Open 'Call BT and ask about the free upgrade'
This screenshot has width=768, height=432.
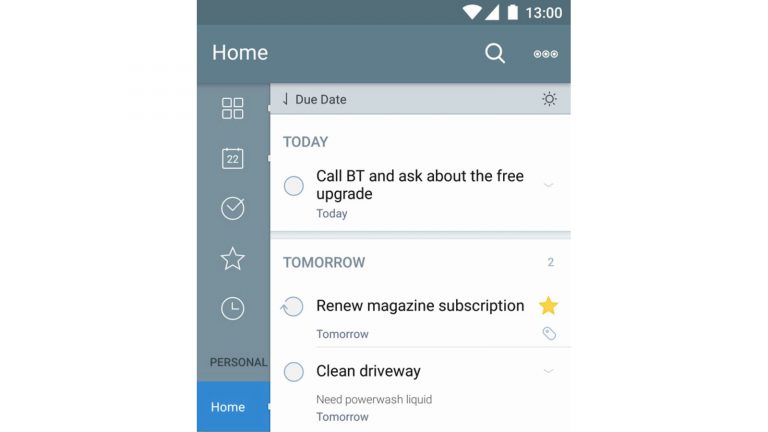tap(420, 185)
